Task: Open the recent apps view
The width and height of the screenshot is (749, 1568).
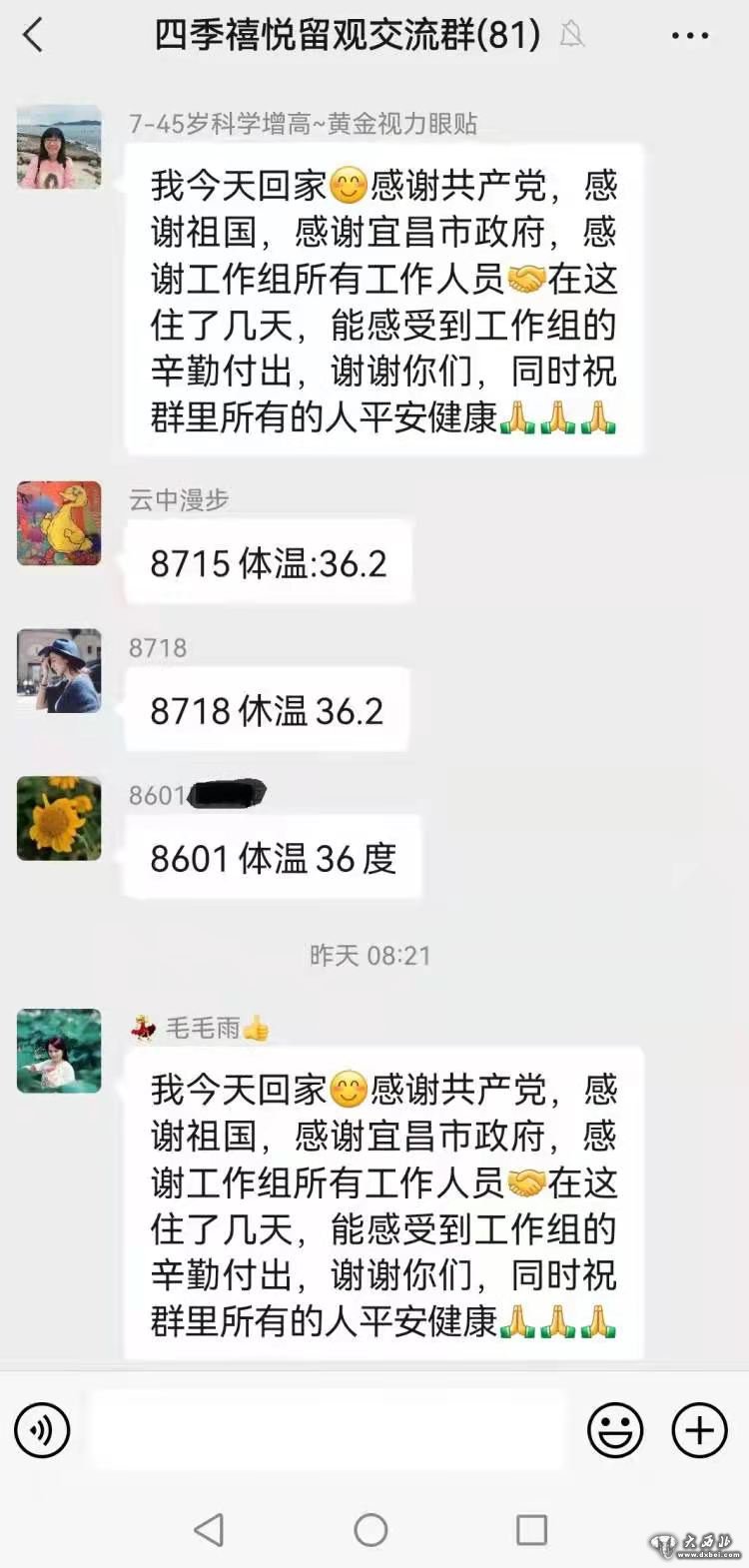Action: point(531,1529)
